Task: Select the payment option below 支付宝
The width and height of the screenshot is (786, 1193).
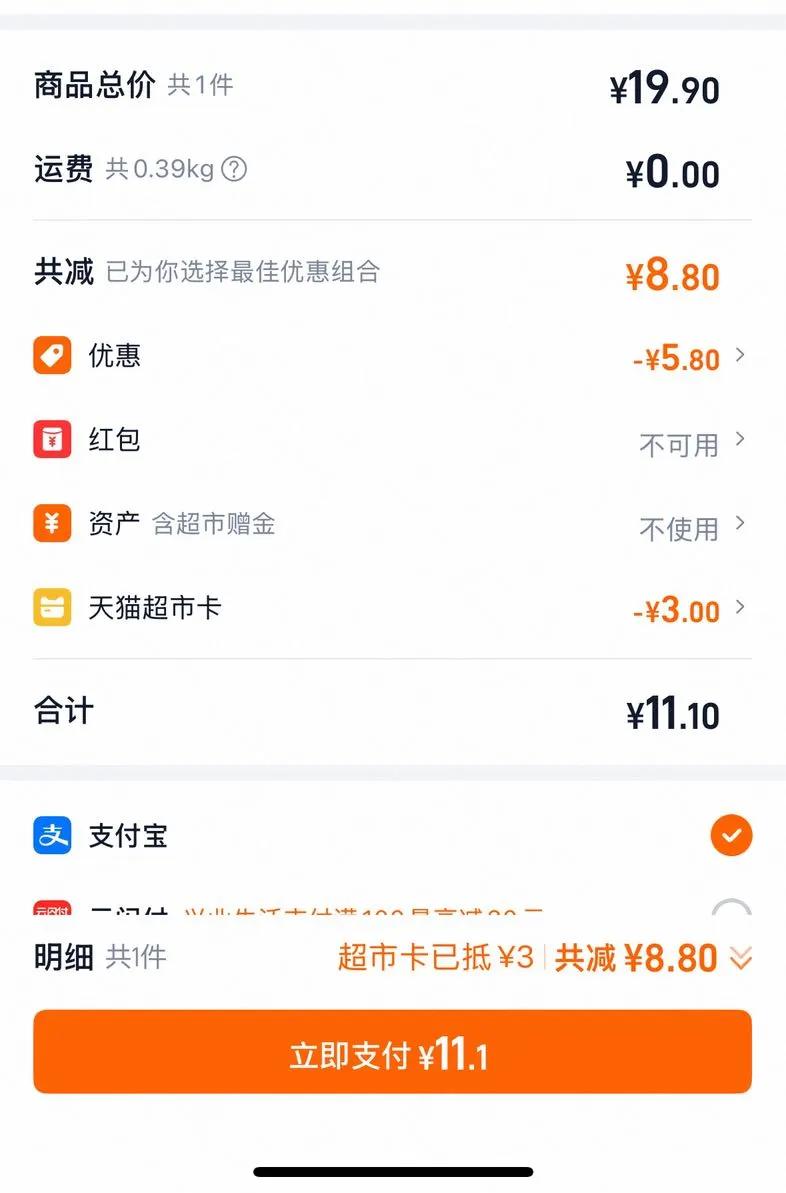Action: coord(393,905)
